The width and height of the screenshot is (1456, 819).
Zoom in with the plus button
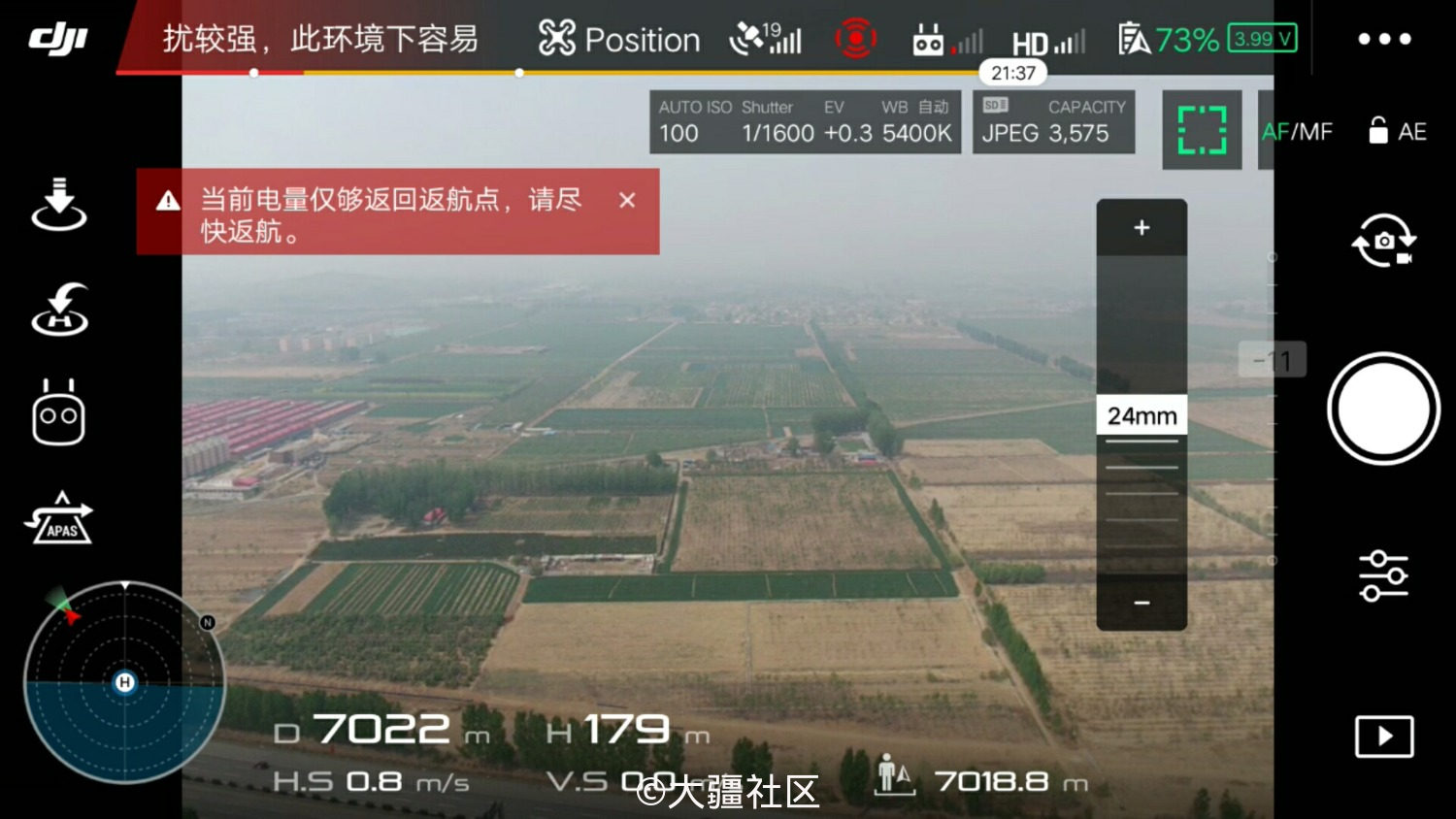(x=1142, y=228)
